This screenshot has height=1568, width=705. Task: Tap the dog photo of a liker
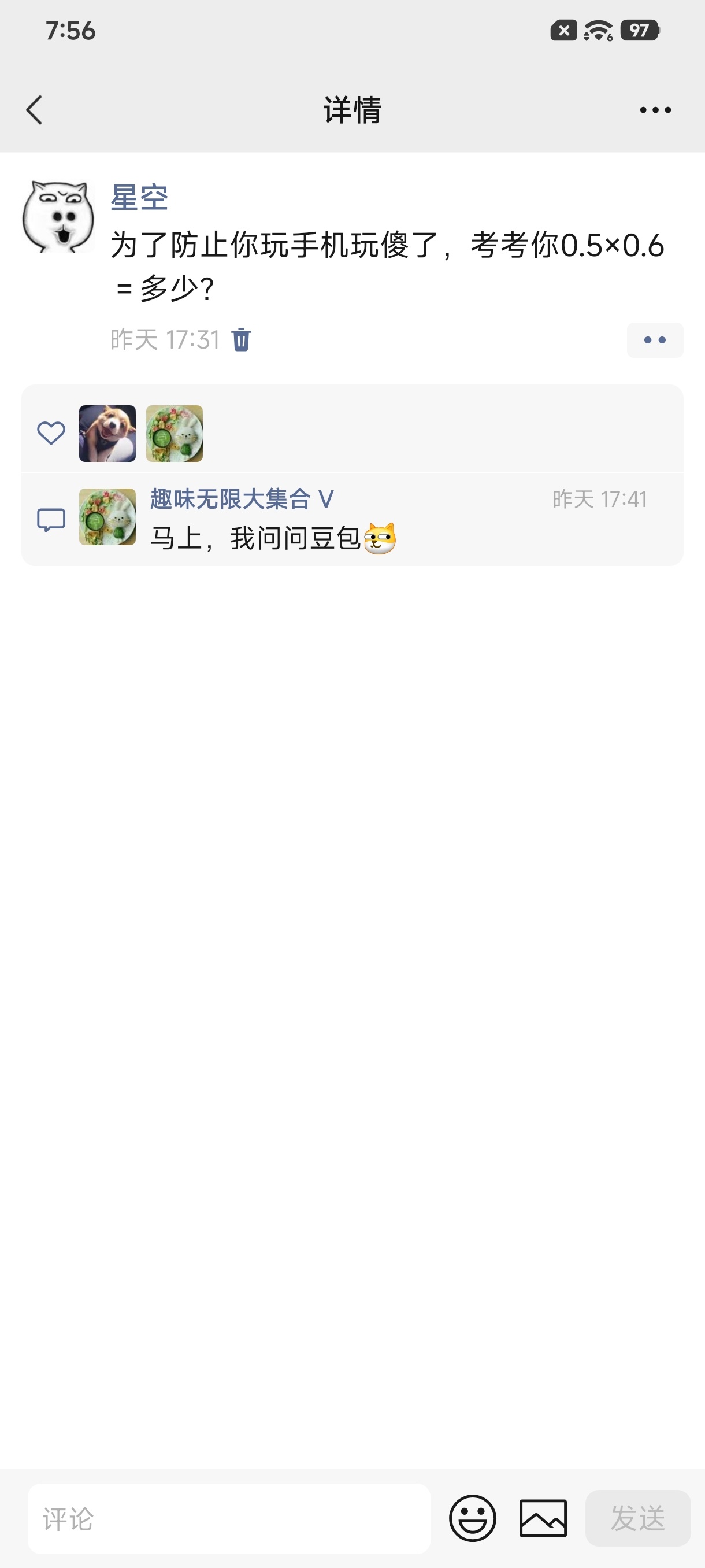107,433
